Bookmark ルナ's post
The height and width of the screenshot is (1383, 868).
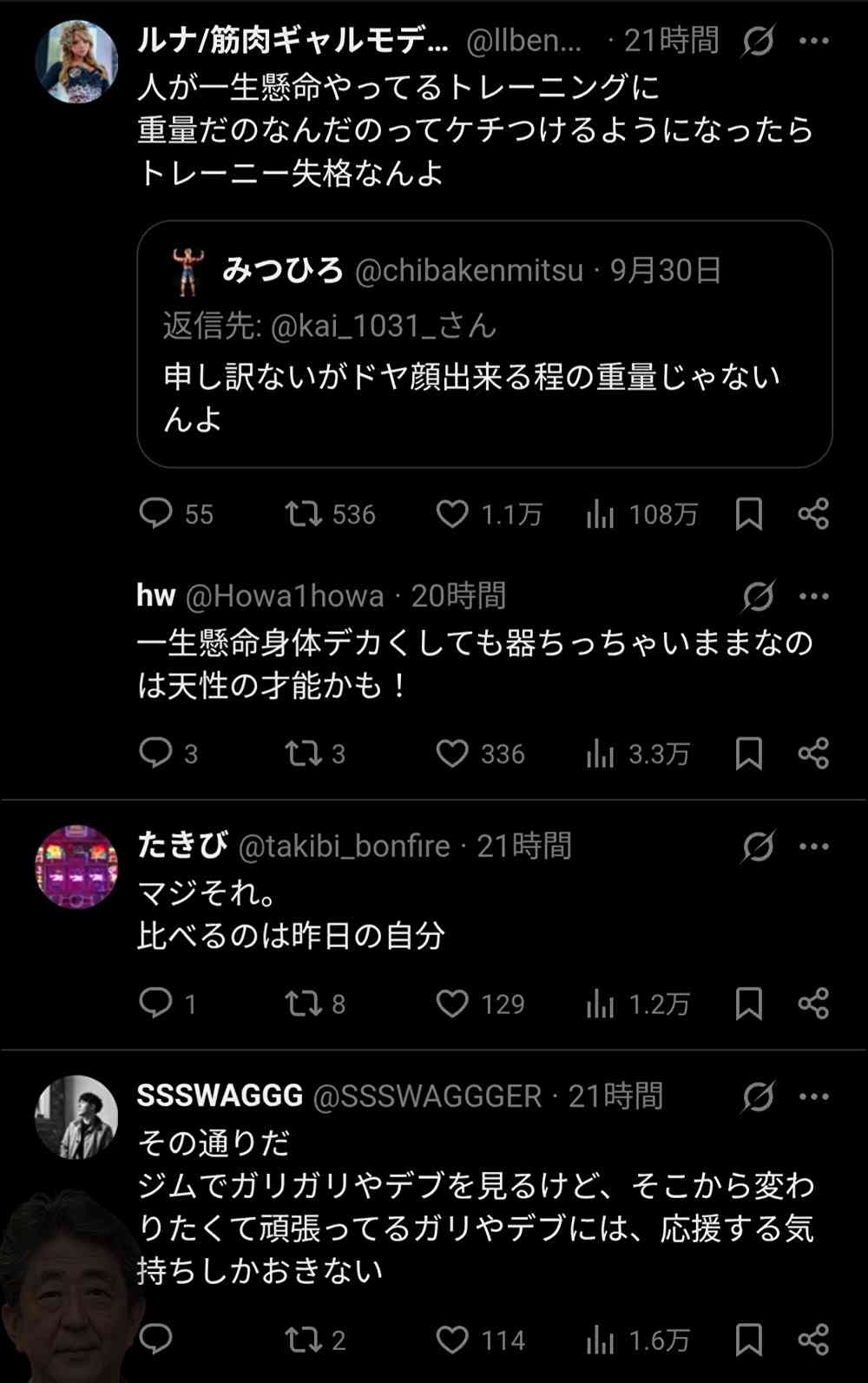click(x=748, y=514)
